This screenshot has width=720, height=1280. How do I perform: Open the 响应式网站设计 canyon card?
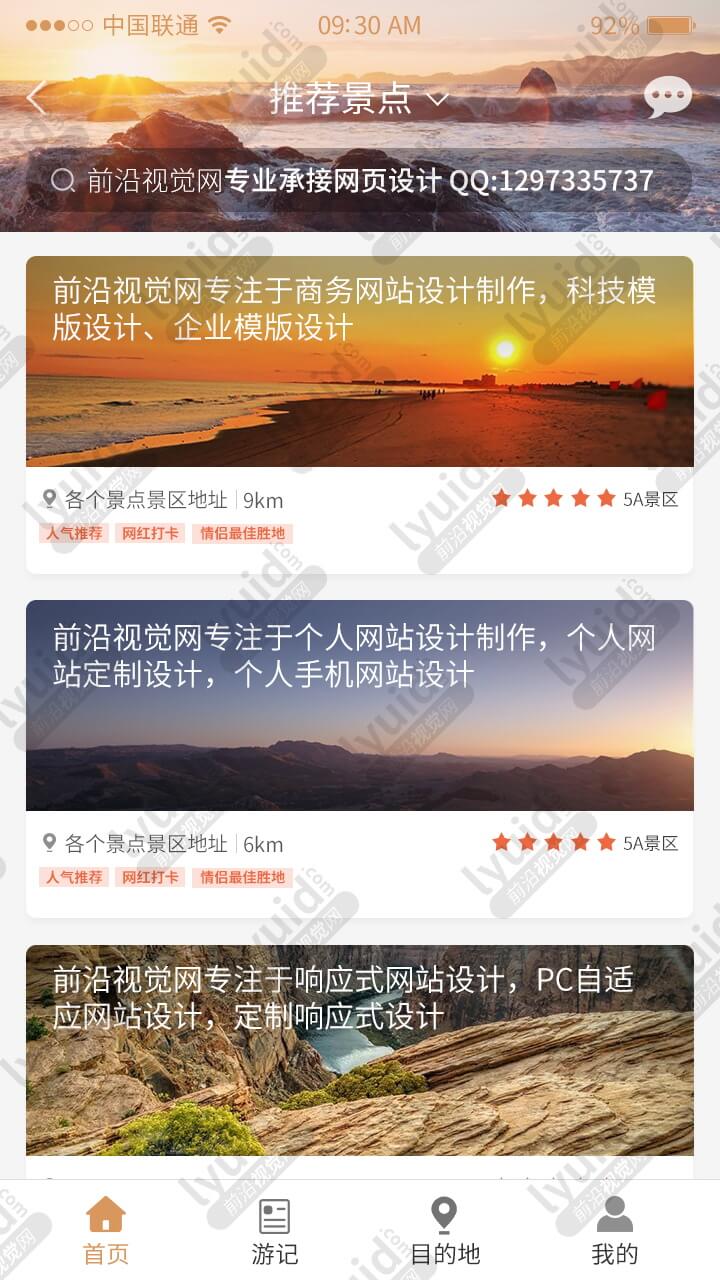[x=360, y=1062]
